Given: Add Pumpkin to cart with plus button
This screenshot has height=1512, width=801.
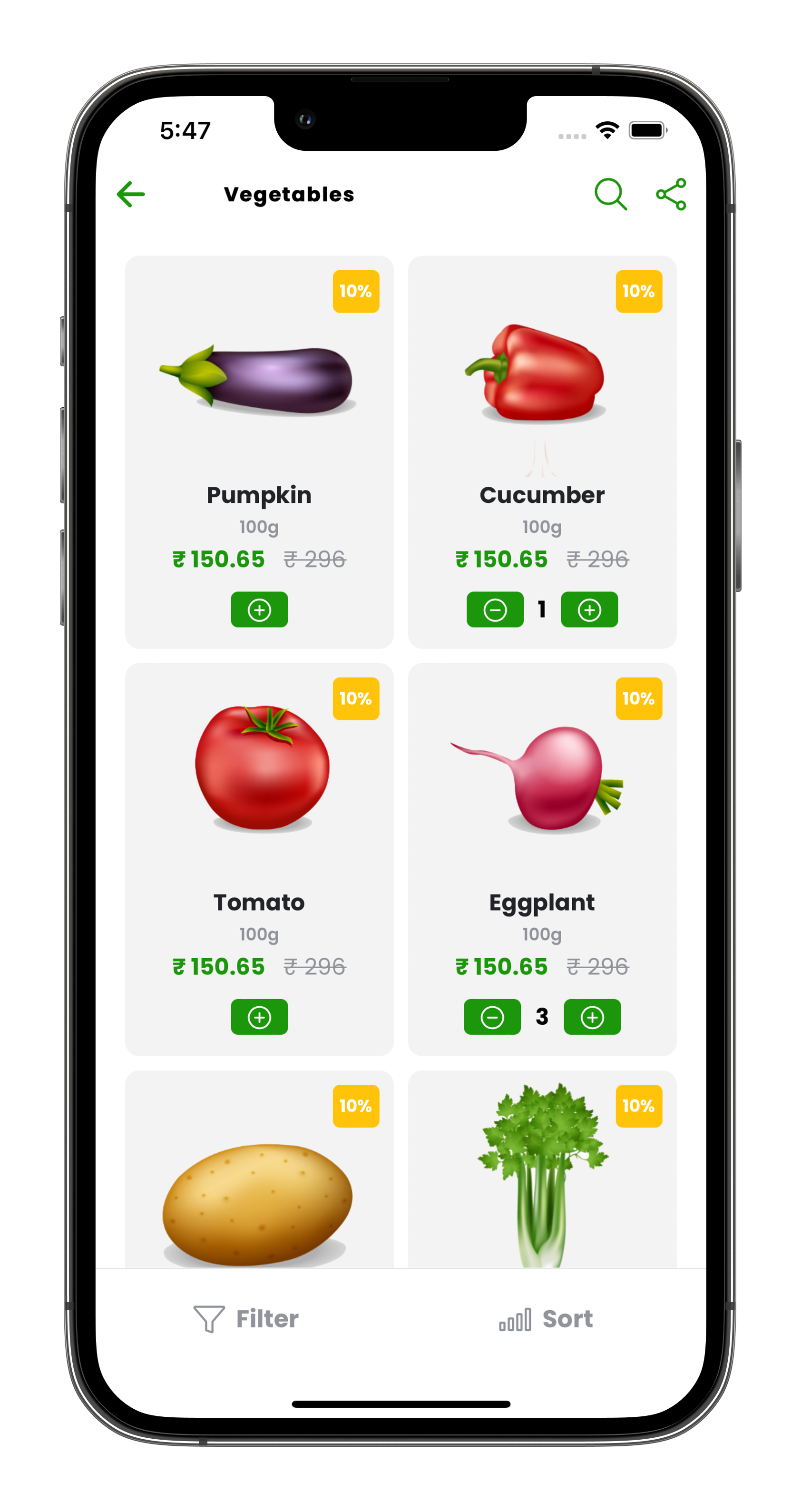Looking at the screenshot, I should [259, 609].
